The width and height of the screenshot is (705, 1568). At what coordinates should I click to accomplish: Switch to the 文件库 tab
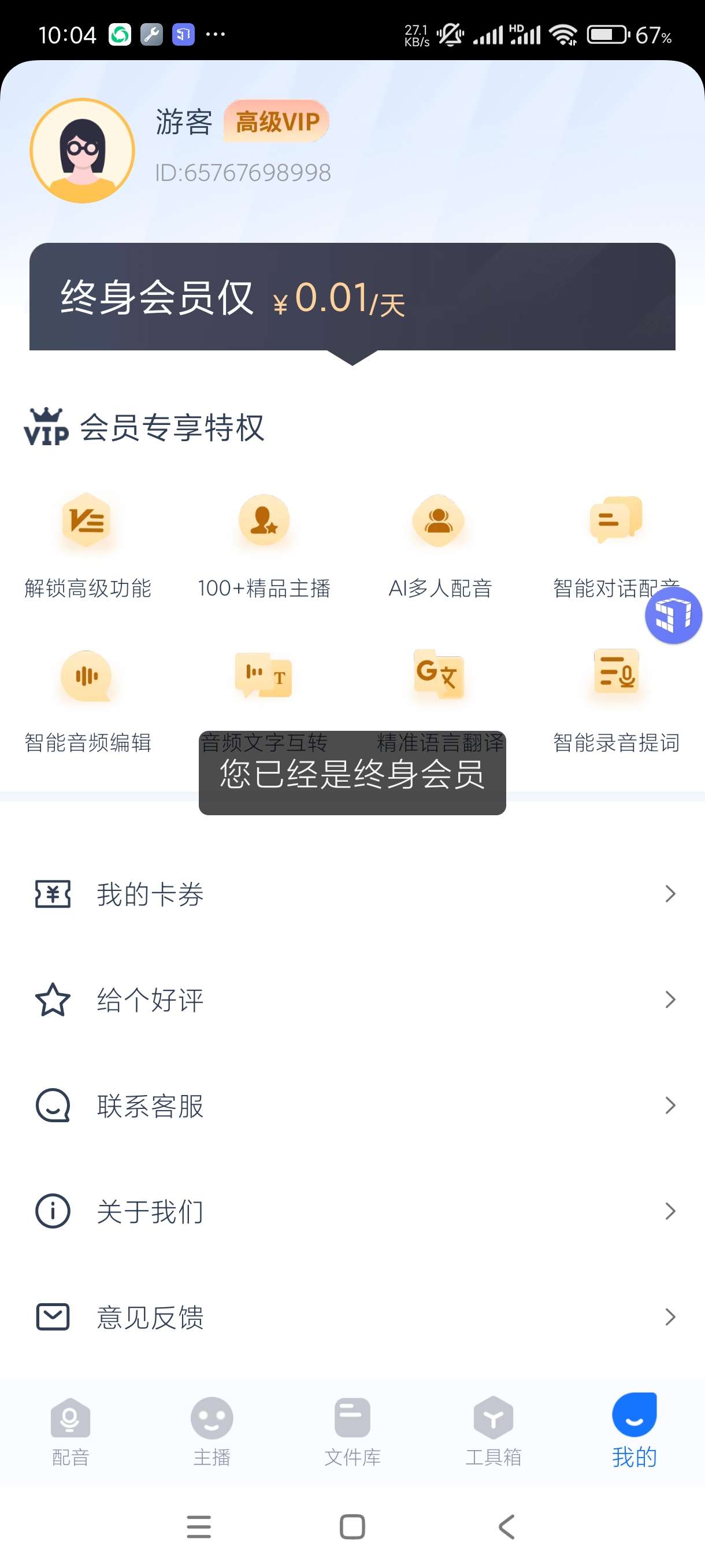[x=352, y=1430]
